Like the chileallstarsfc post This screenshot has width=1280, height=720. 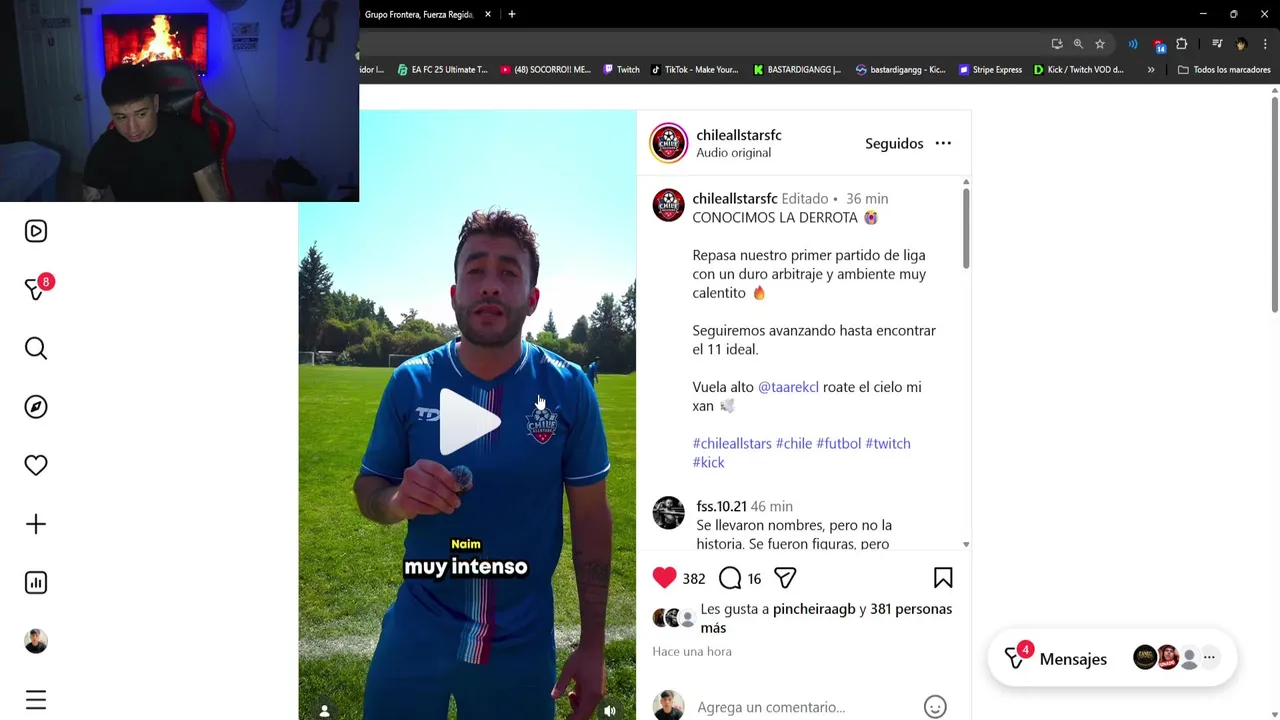point(664,578)
